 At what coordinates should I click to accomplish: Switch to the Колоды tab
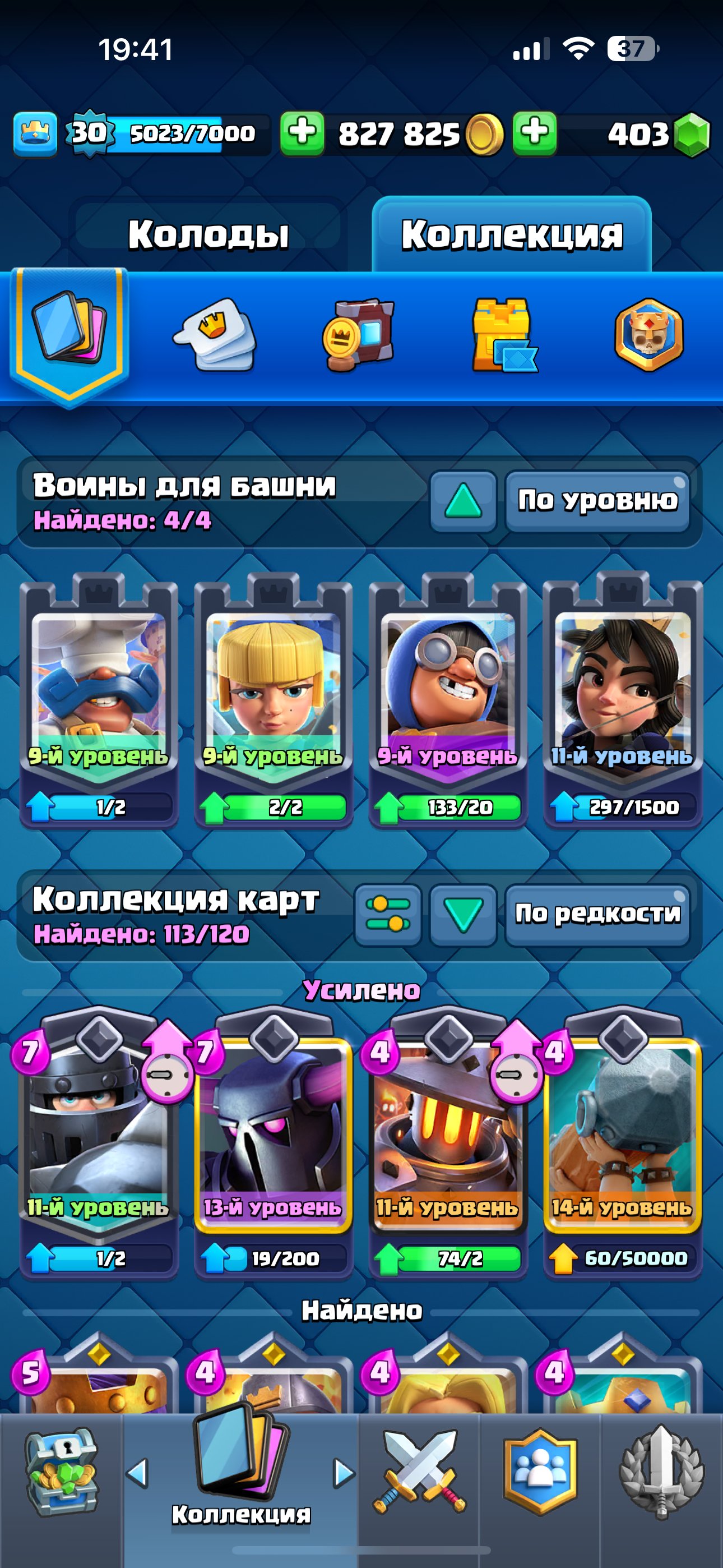coord(208,234)
